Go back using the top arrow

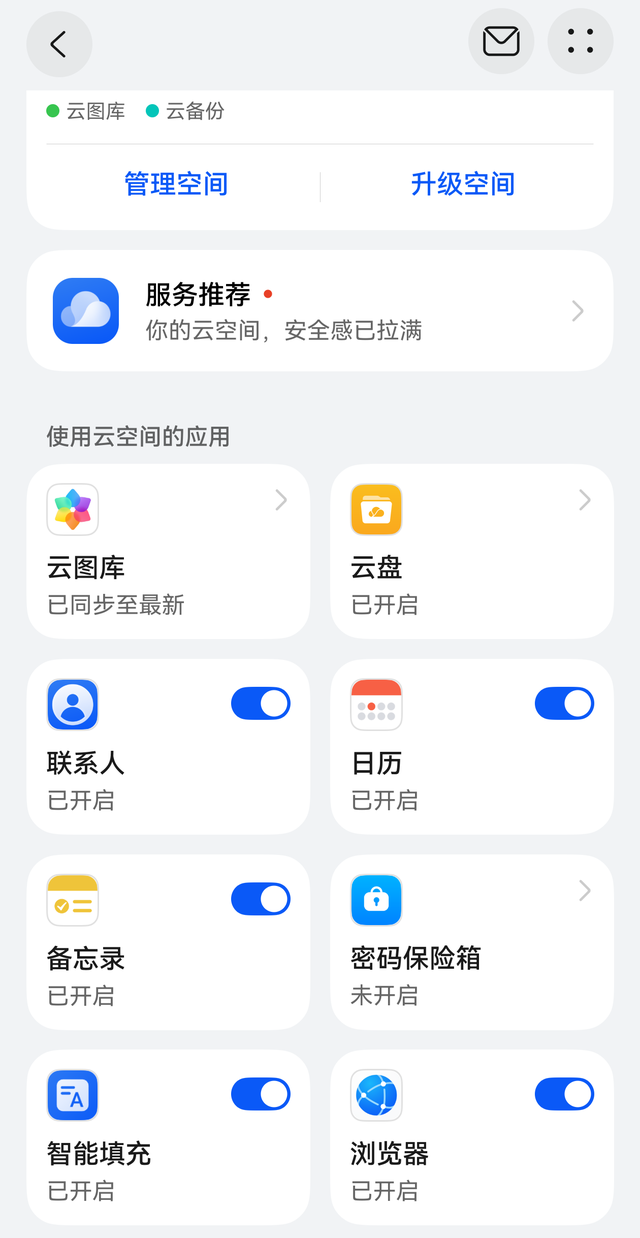tap(59, 43)
